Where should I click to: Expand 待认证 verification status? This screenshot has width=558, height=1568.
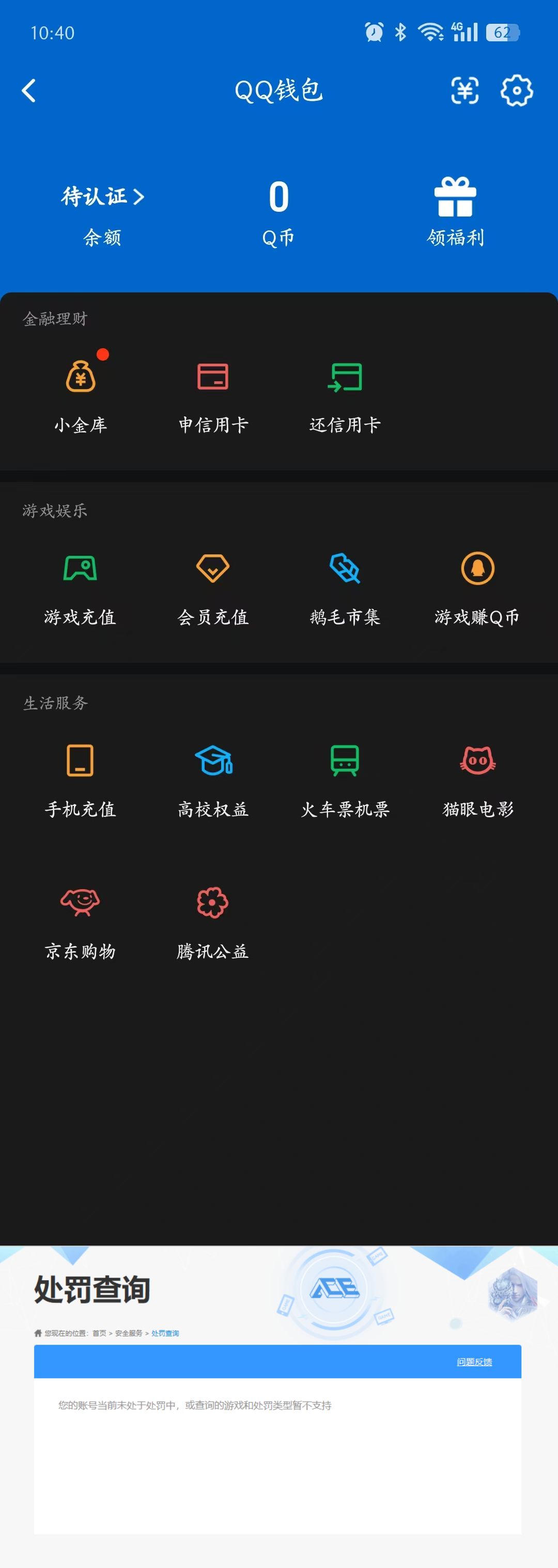click(x=101, y=196)
